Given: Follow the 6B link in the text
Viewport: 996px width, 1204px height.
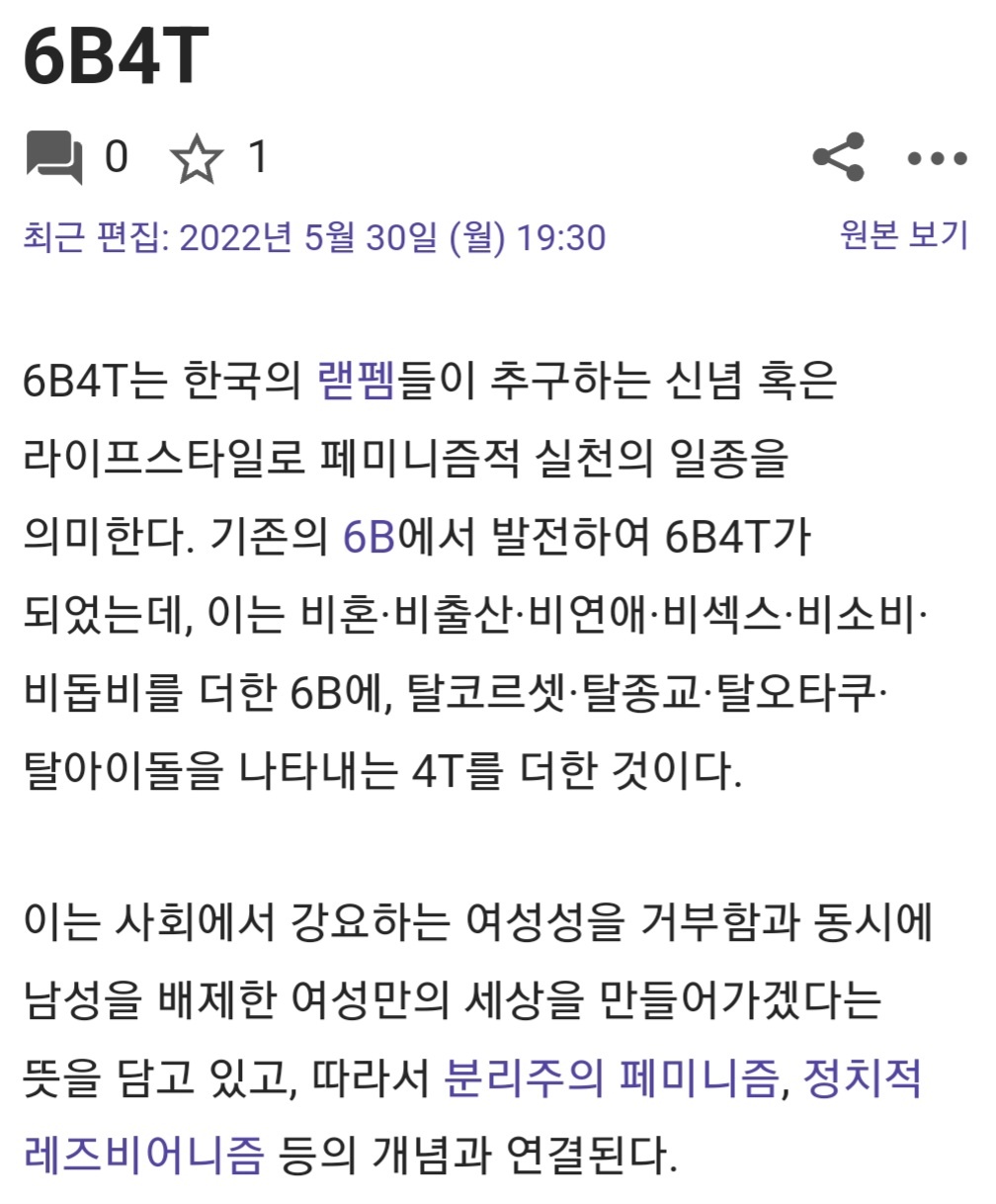Looking at the screenshot, I should 369,538.
